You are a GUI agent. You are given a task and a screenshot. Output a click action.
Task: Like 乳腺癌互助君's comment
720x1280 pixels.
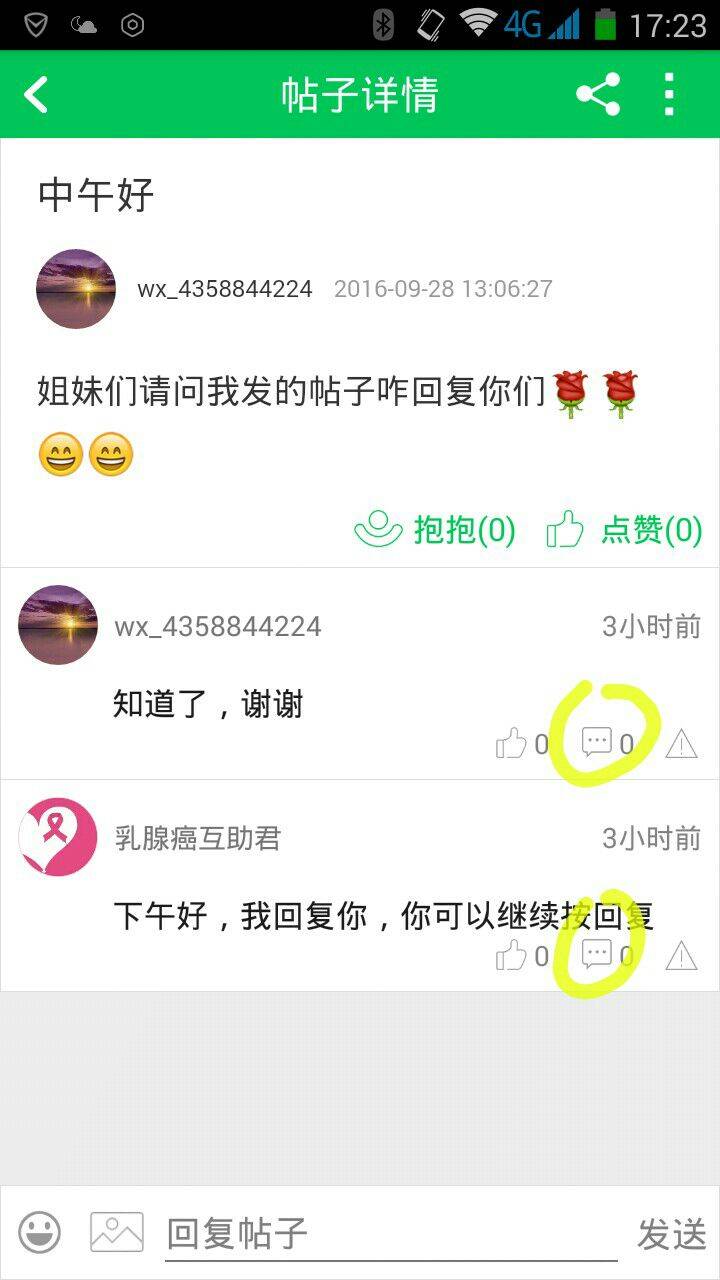coord(511,956)
